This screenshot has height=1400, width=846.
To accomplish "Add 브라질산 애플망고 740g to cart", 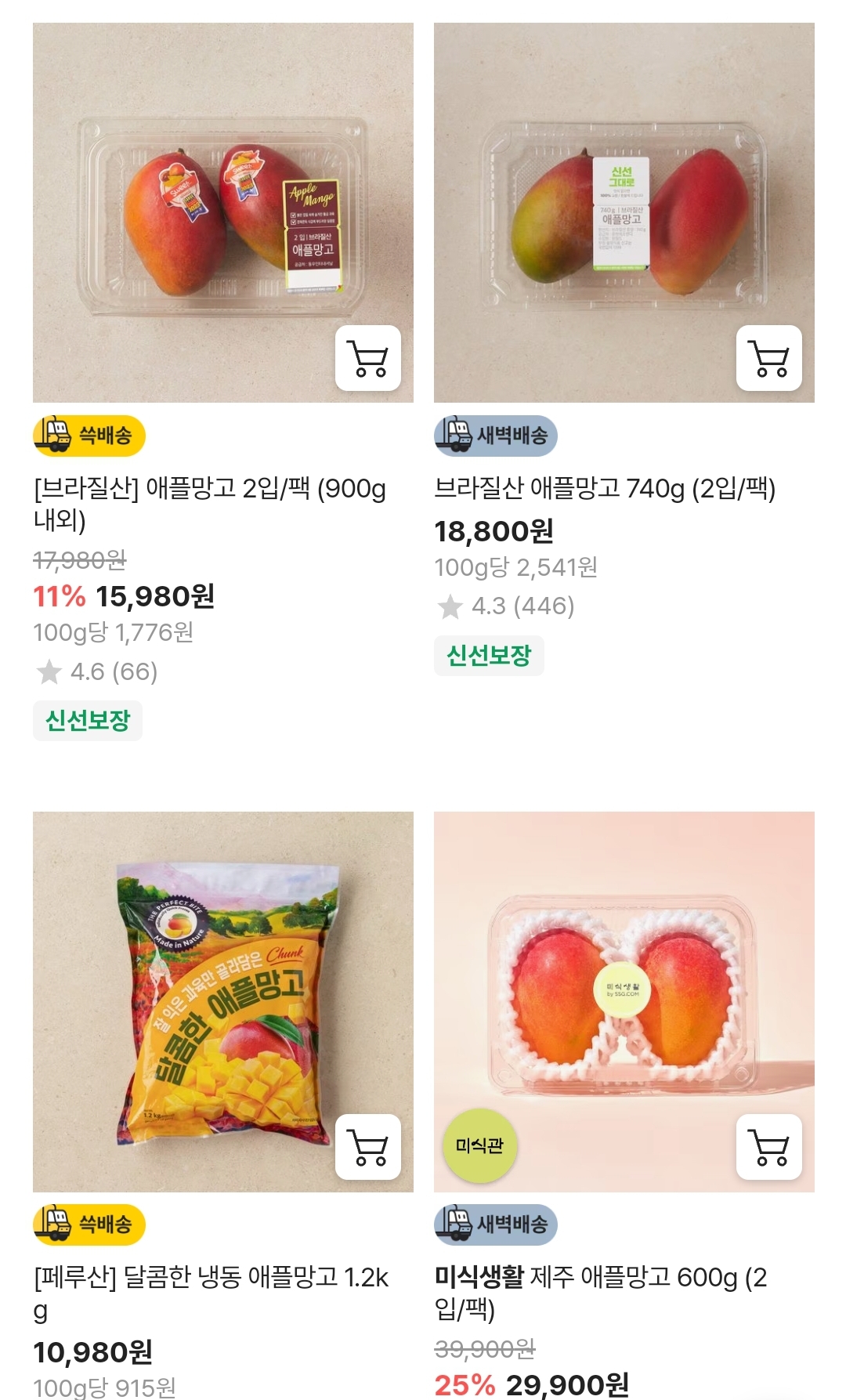I will point(769,358).
